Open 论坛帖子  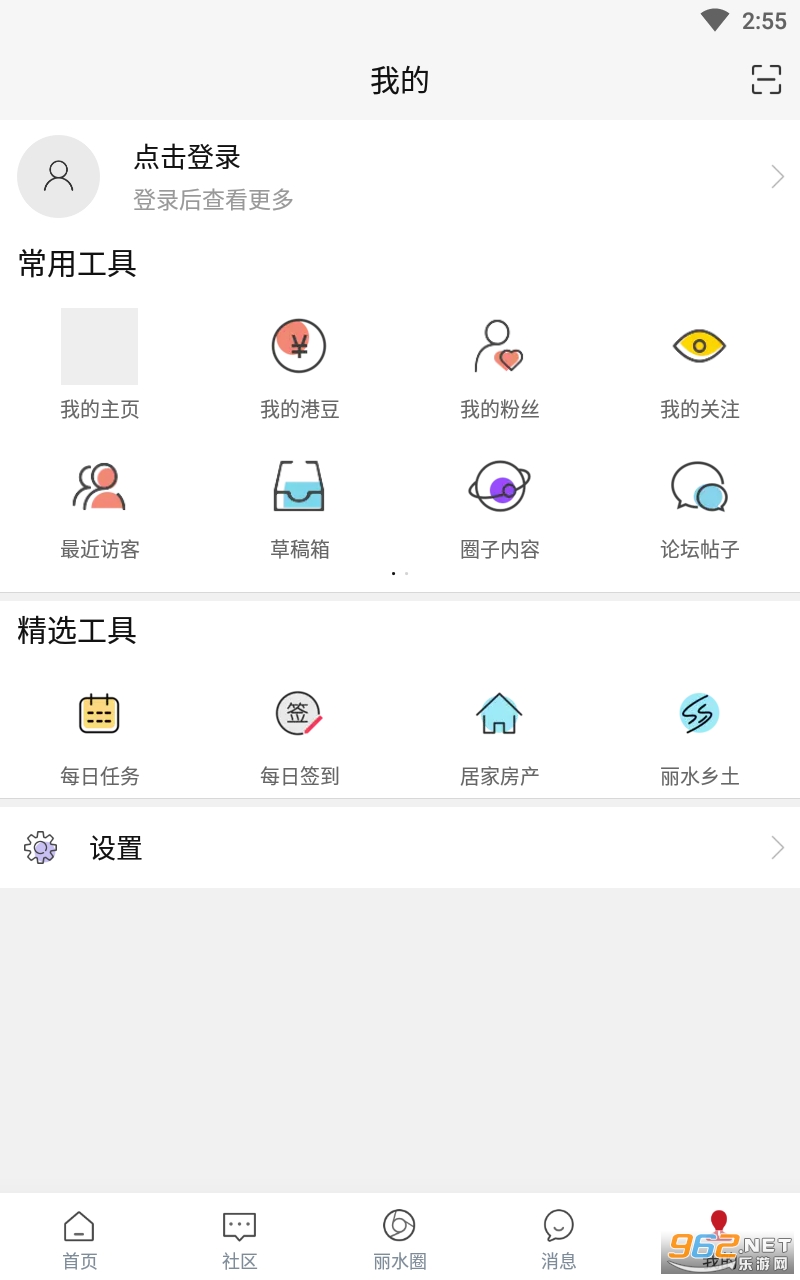(x=699, y=505)
